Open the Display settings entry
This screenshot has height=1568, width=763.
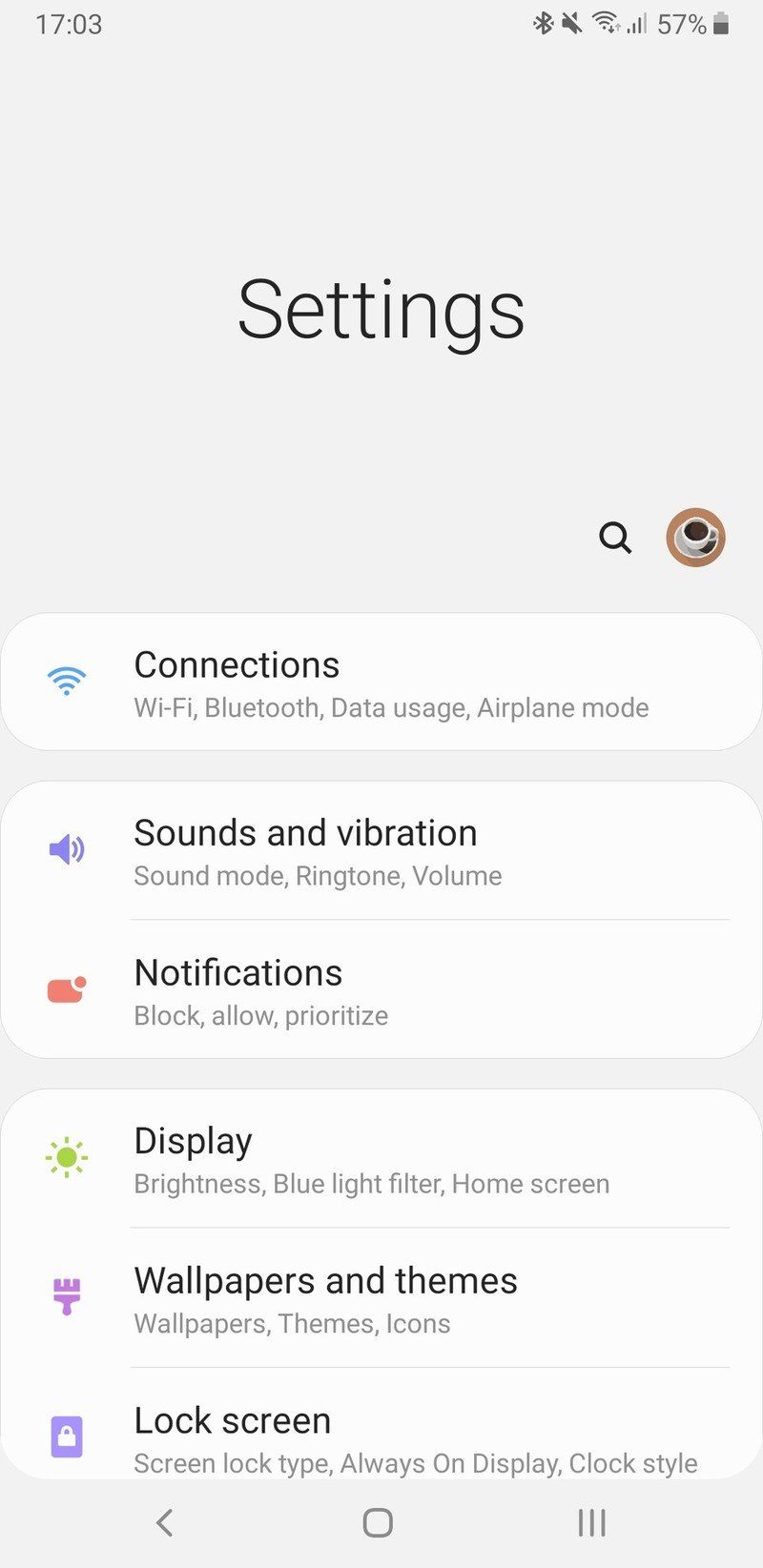coord(381,1157)
